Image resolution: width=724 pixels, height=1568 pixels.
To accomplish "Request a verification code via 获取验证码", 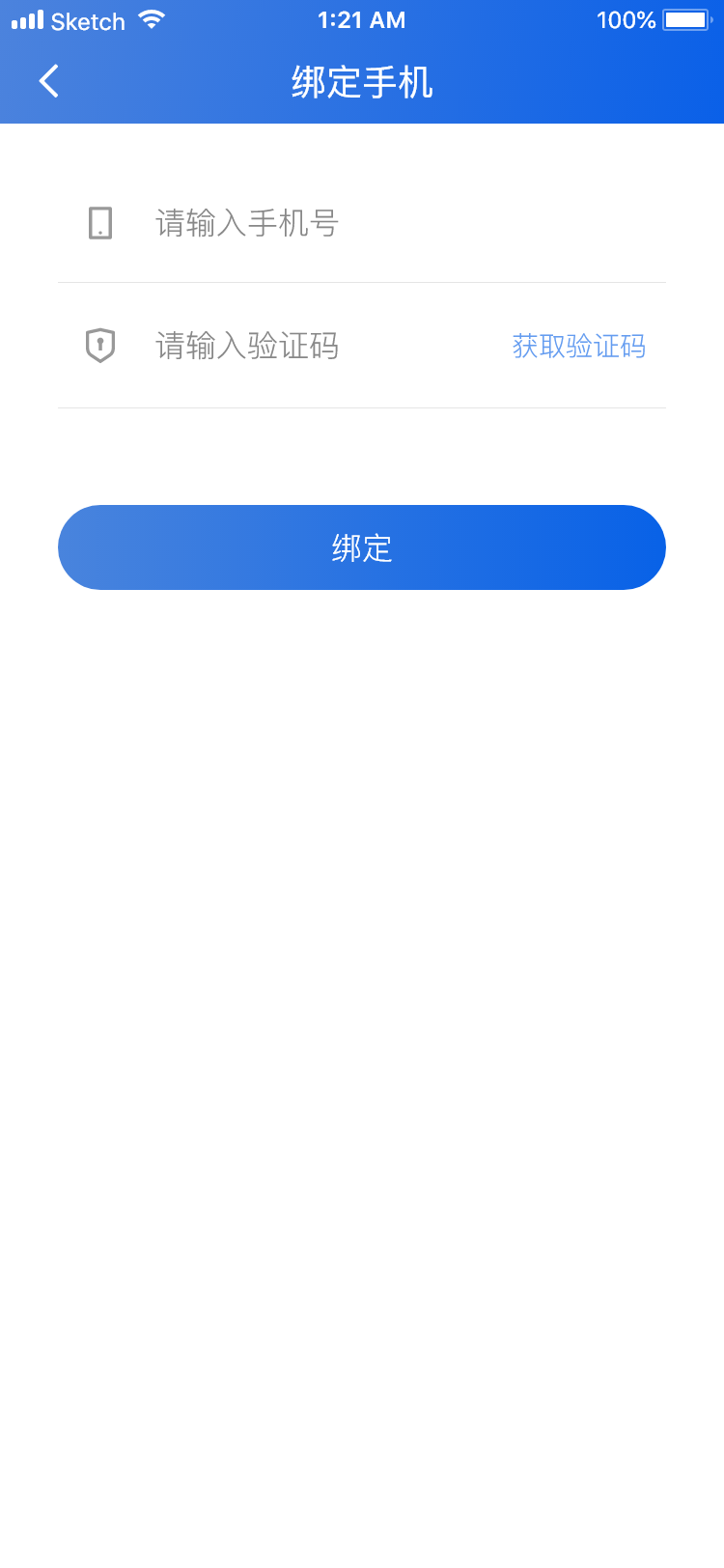I will (578, 347).
